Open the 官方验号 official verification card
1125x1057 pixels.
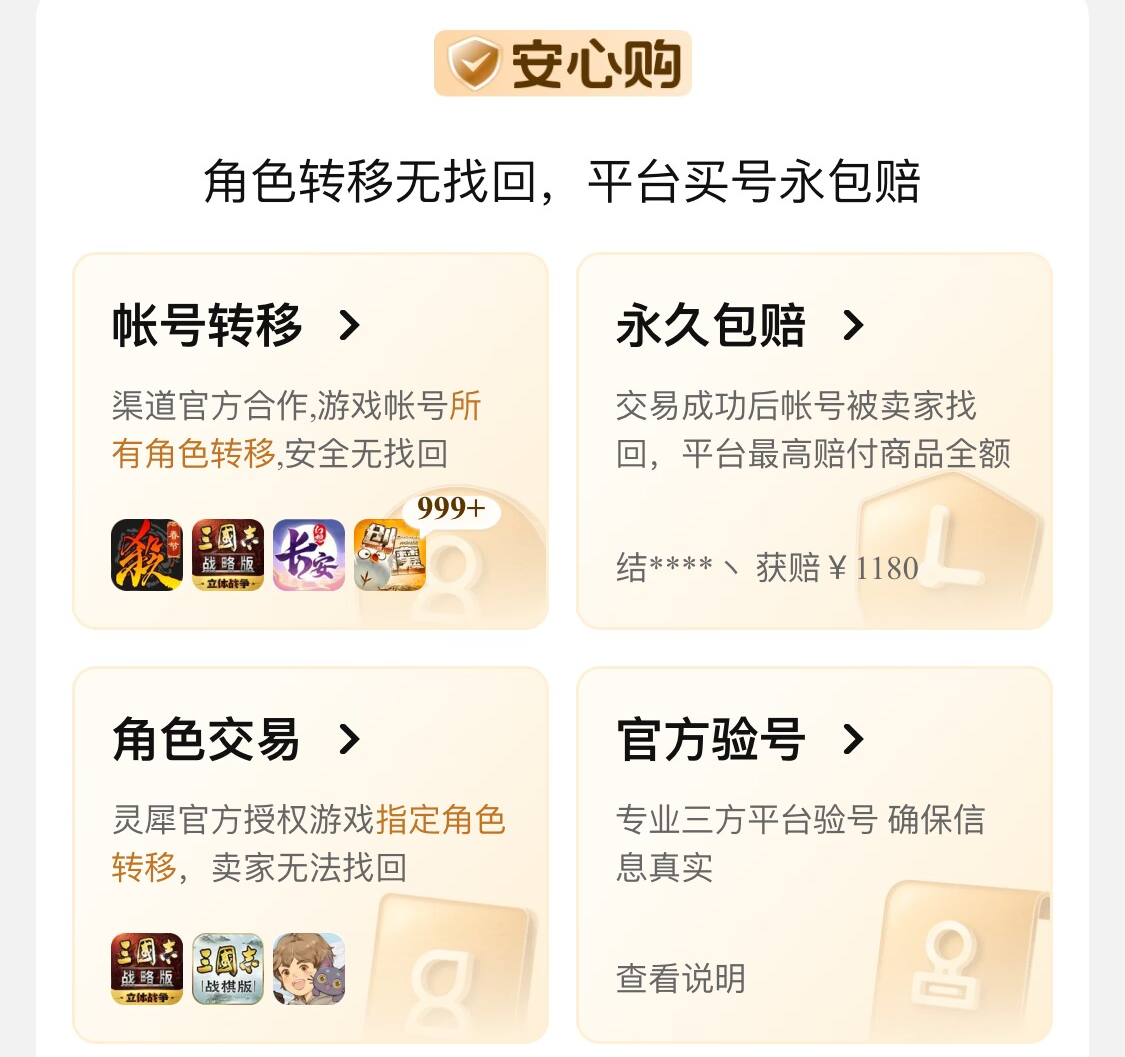(x=740, y=740)
